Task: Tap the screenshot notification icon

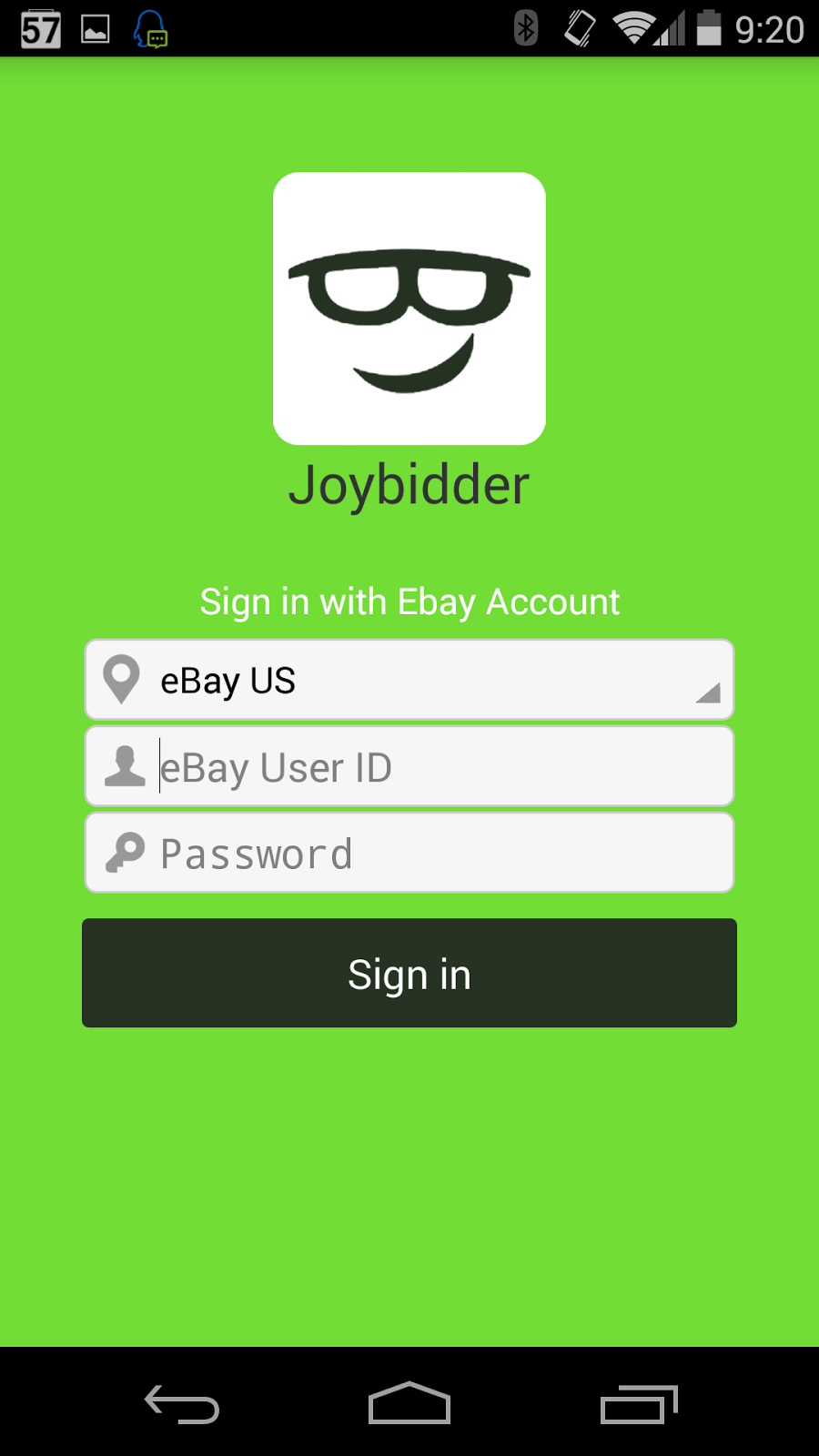Action: [95, 28]
